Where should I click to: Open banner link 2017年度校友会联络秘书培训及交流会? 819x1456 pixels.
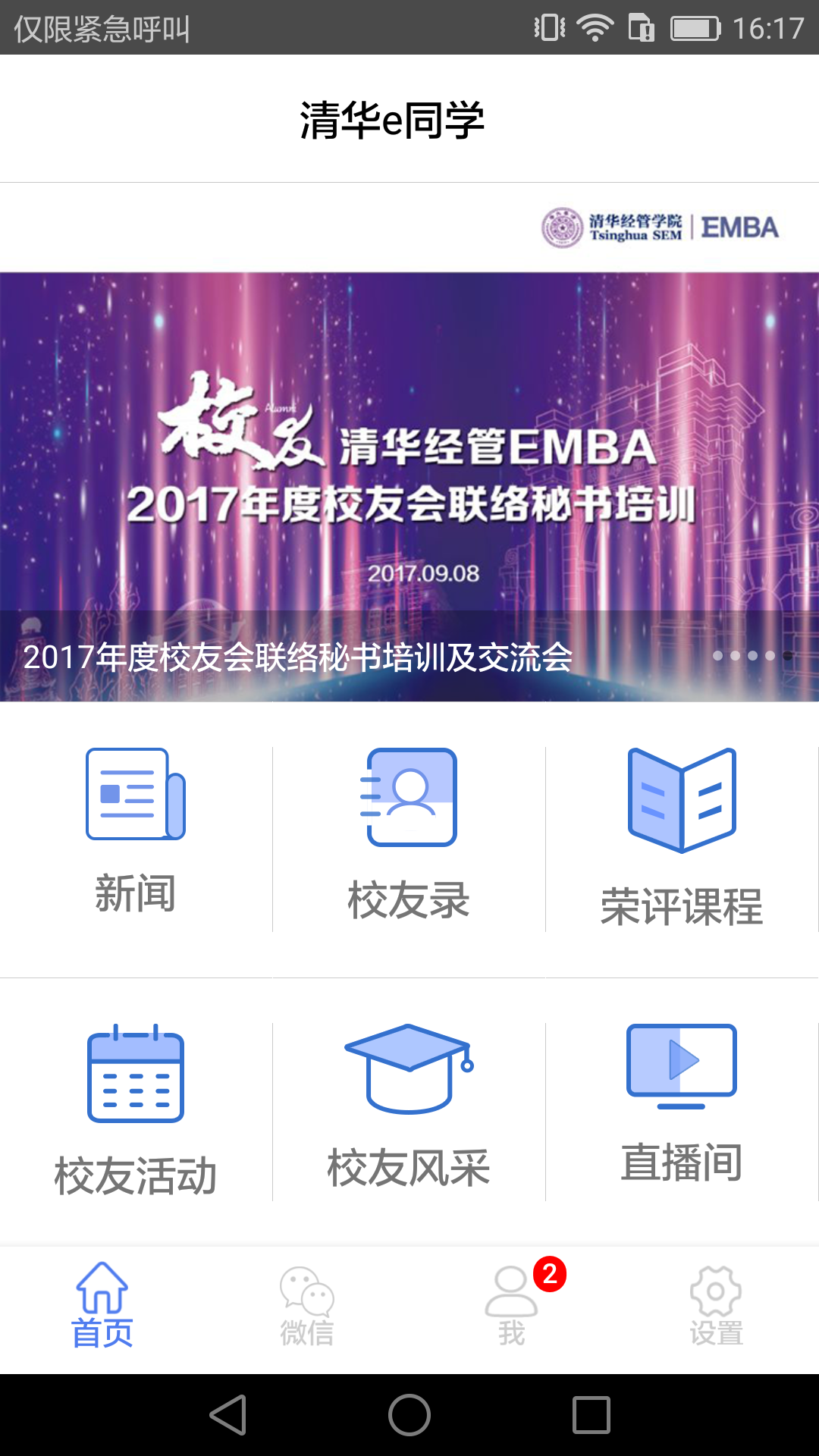click(297, 658)
